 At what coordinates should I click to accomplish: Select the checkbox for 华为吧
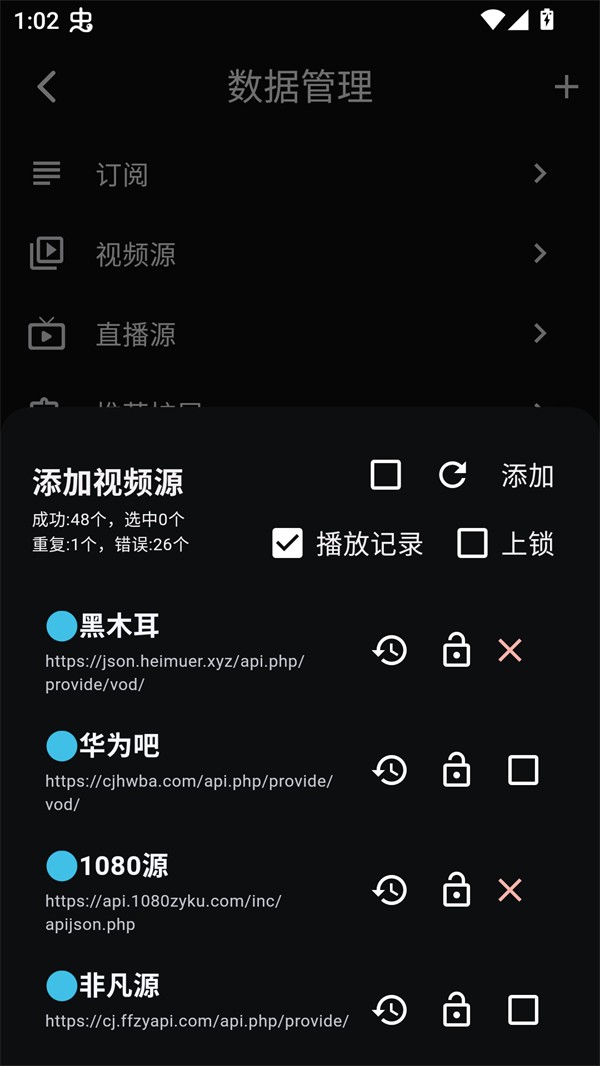tap(523, 770)
